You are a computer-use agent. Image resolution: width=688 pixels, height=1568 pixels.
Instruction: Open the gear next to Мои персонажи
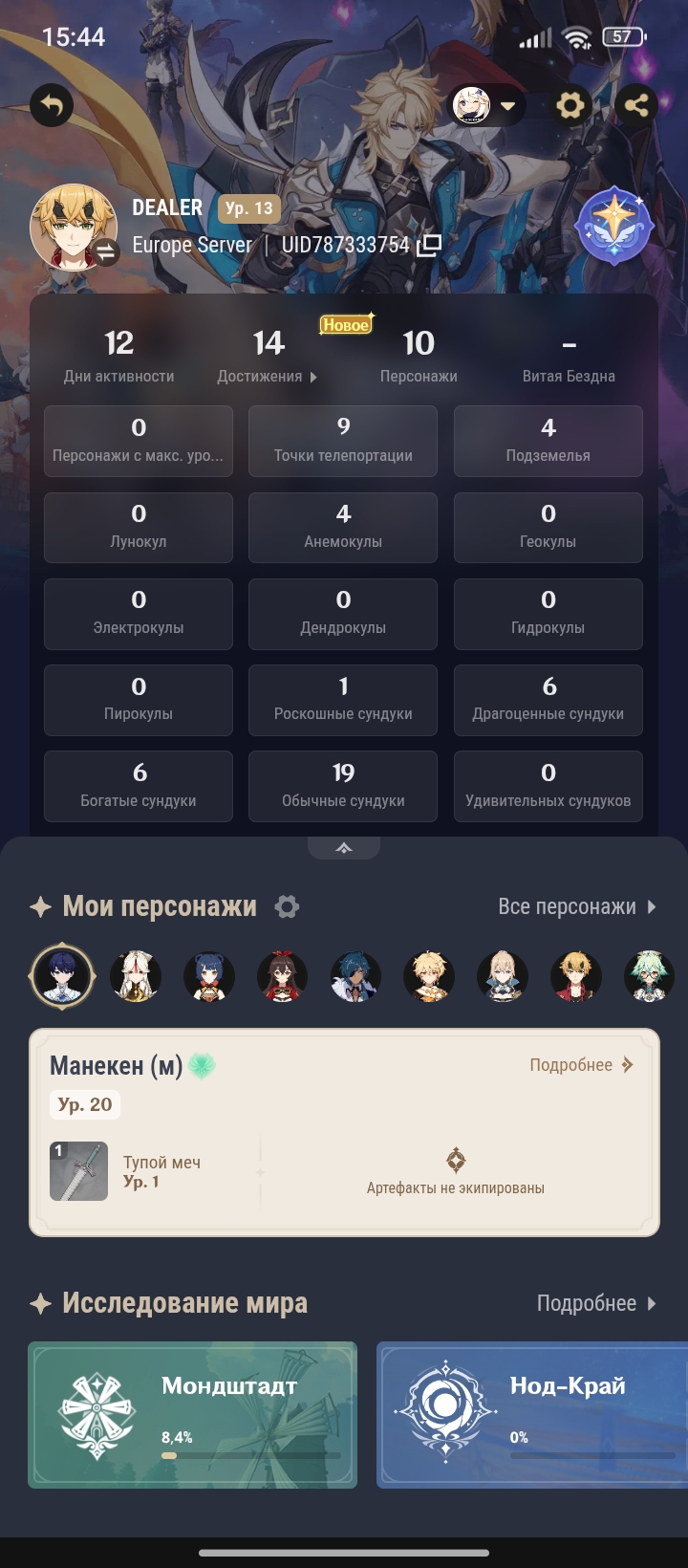[287, 906]
